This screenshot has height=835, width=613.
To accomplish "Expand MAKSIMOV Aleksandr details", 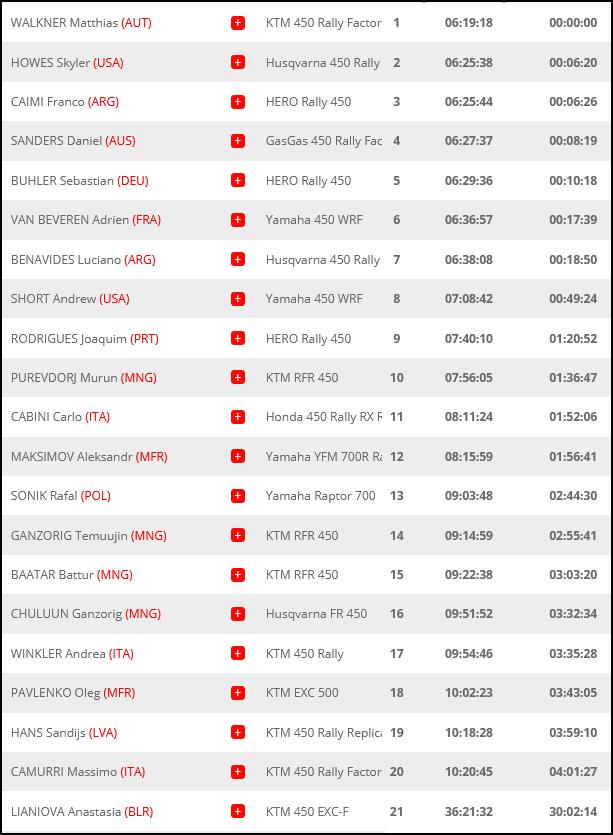I will (238, 457).
